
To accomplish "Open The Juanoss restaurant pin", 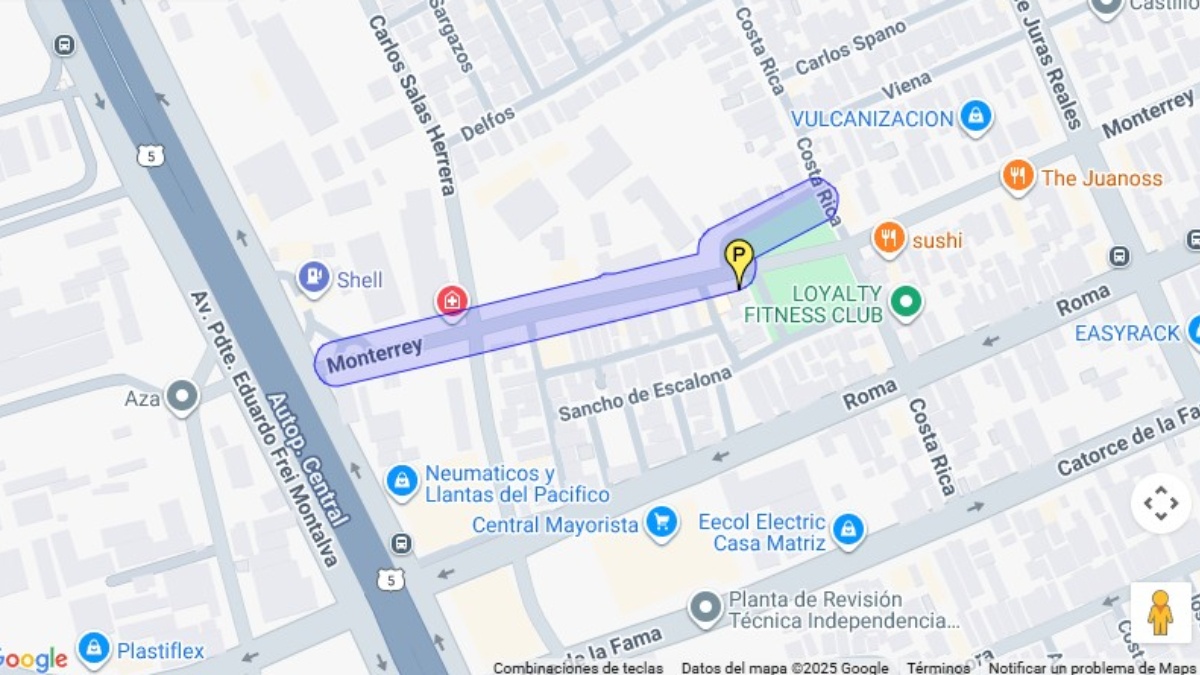I will tap(1017, 178).
